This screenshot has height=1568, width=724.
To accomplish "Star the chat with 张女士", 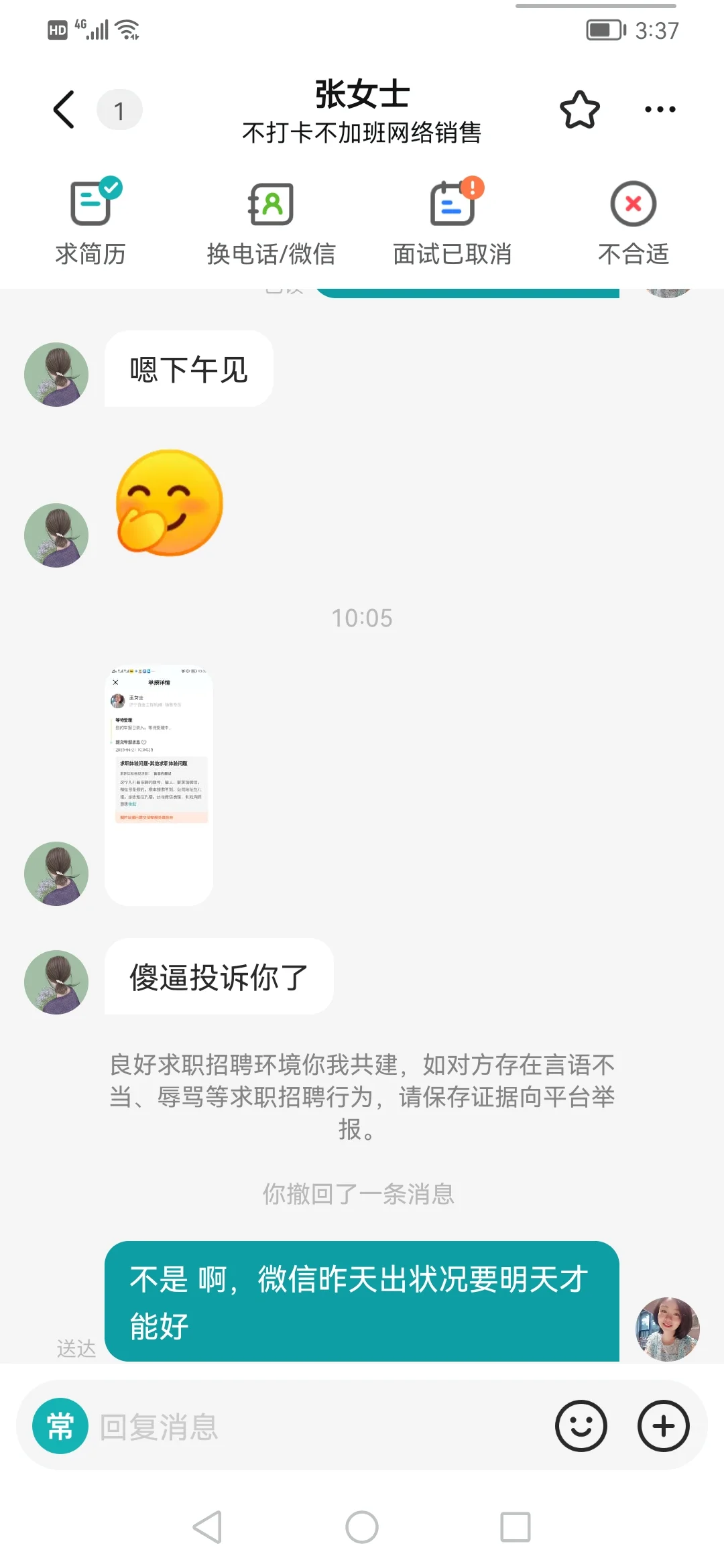I will tap(580, 110).
